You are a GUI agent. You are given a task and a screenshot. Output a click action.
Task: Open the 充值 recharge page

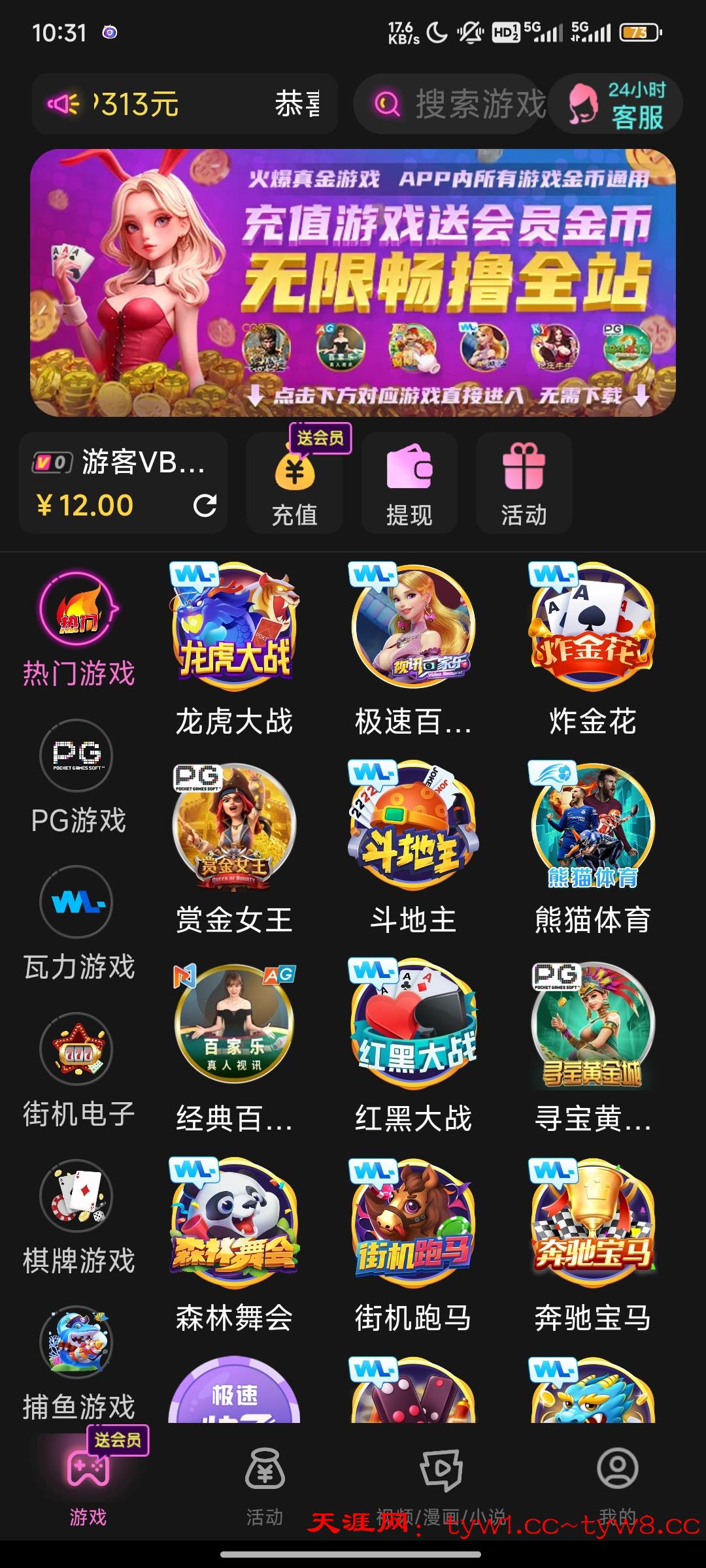pyautogui.click(x=295, y=483)
